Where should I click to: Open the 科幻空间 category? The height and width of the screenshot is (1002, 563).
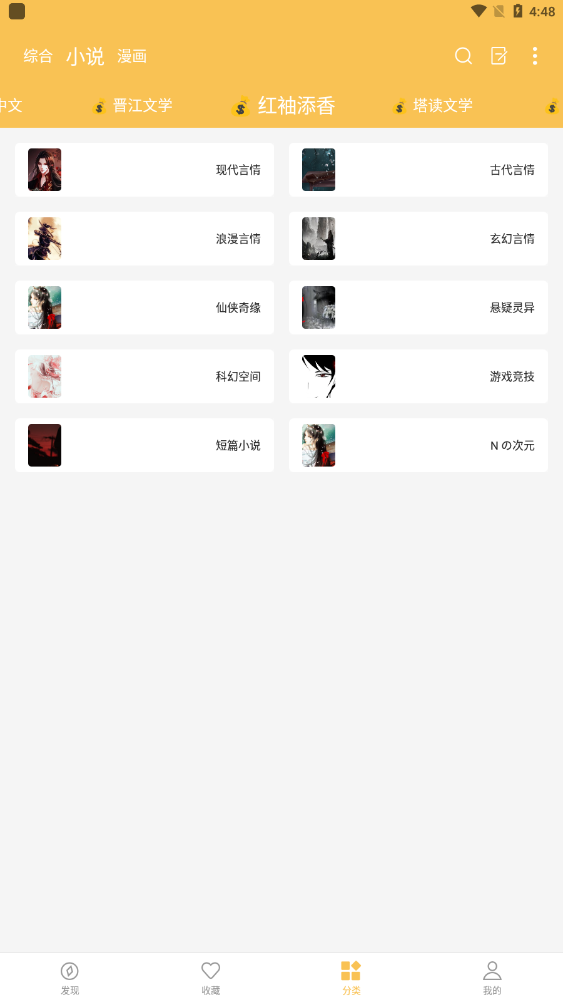144,376
